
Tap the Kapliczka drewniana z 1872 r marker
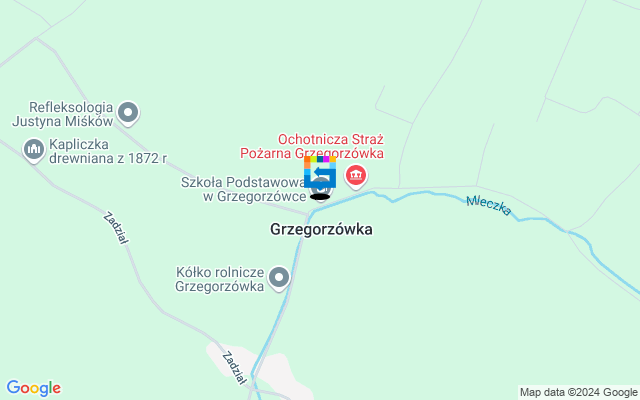(x=33, y=150)
